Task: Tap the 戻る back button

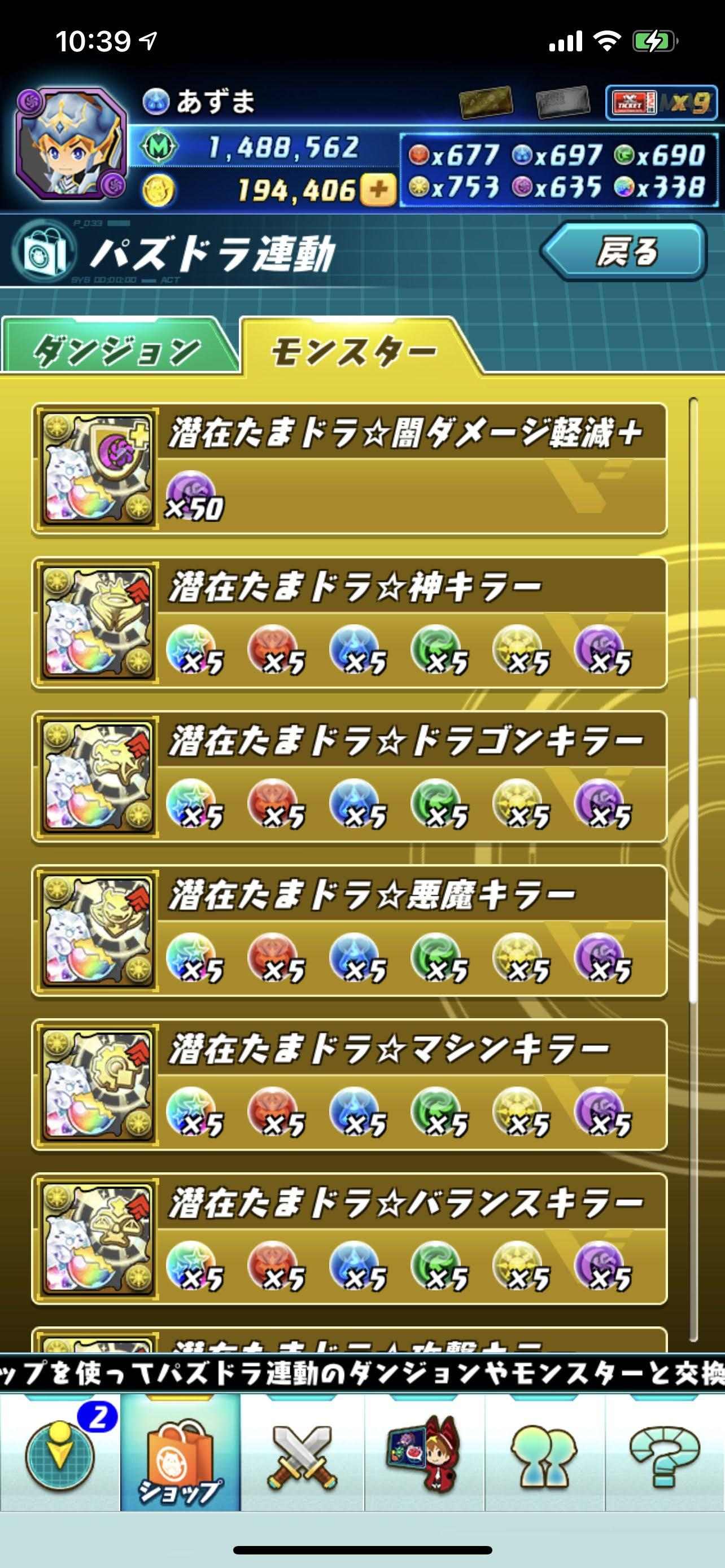Action: (x=624, y=251)
